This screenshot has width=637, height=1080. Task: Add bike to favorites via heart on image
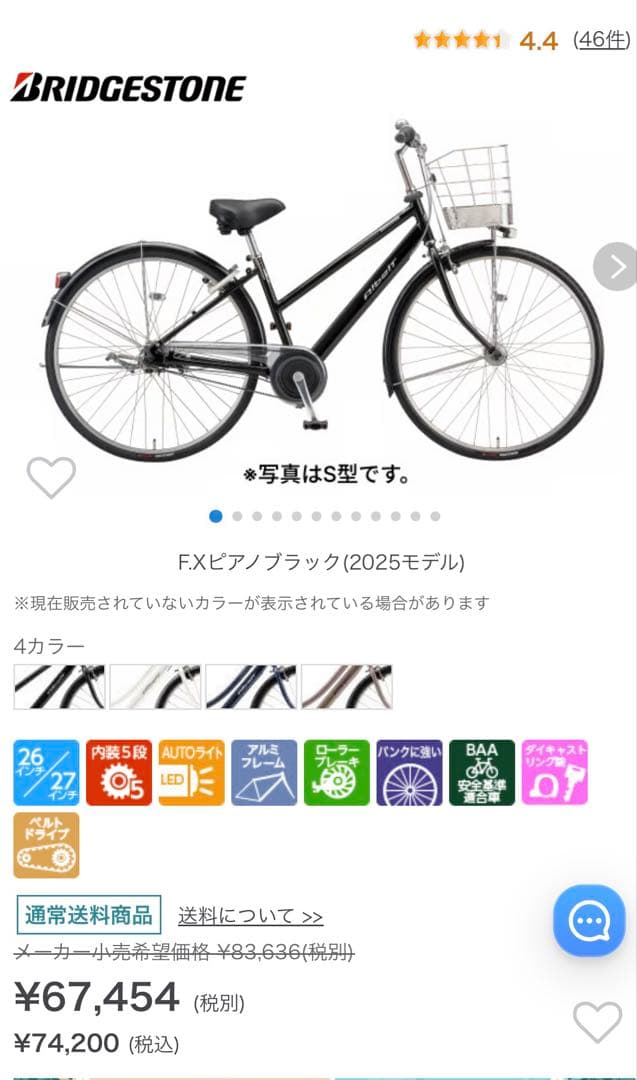51,477
